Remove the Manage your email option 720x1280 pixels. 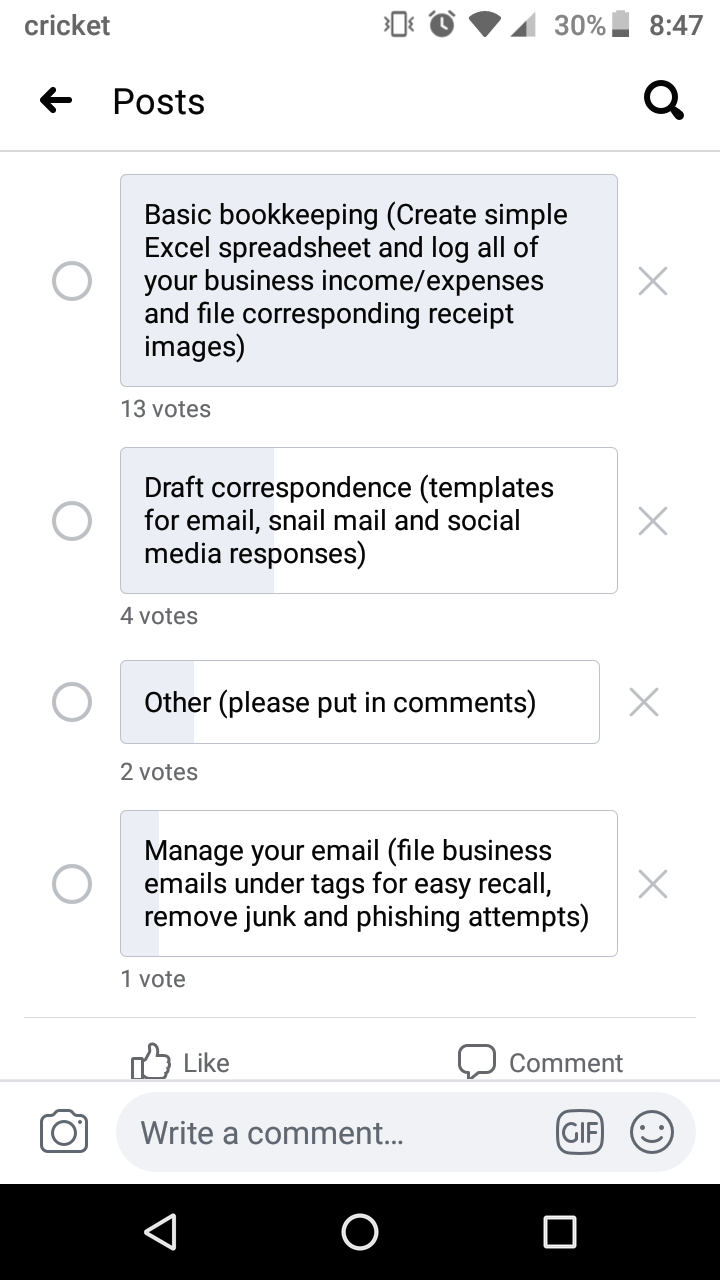pyautogui.click(x=652, y=883)
